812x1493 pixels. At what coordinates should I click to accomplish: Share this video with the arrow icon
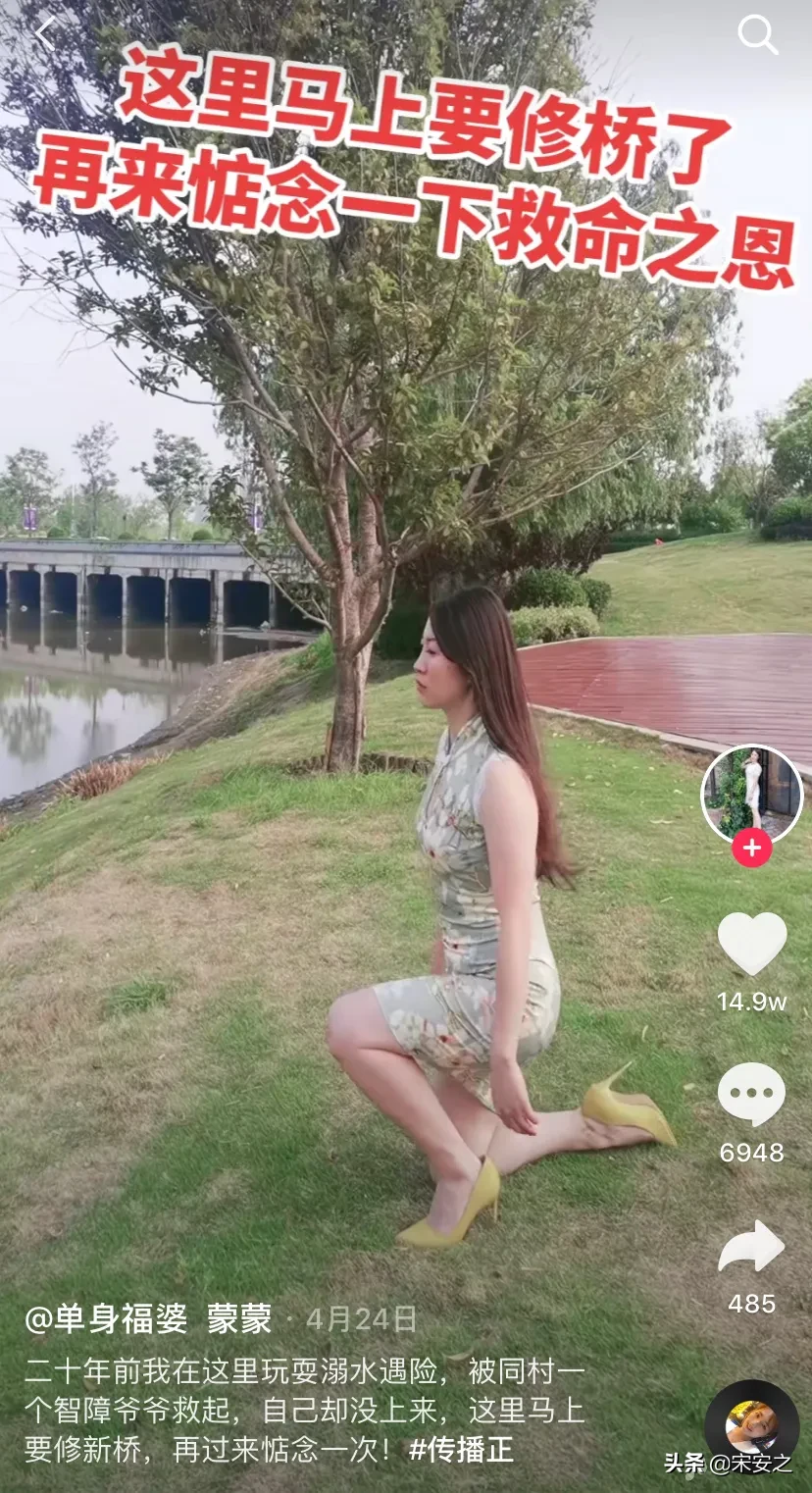pos(751,1247)
